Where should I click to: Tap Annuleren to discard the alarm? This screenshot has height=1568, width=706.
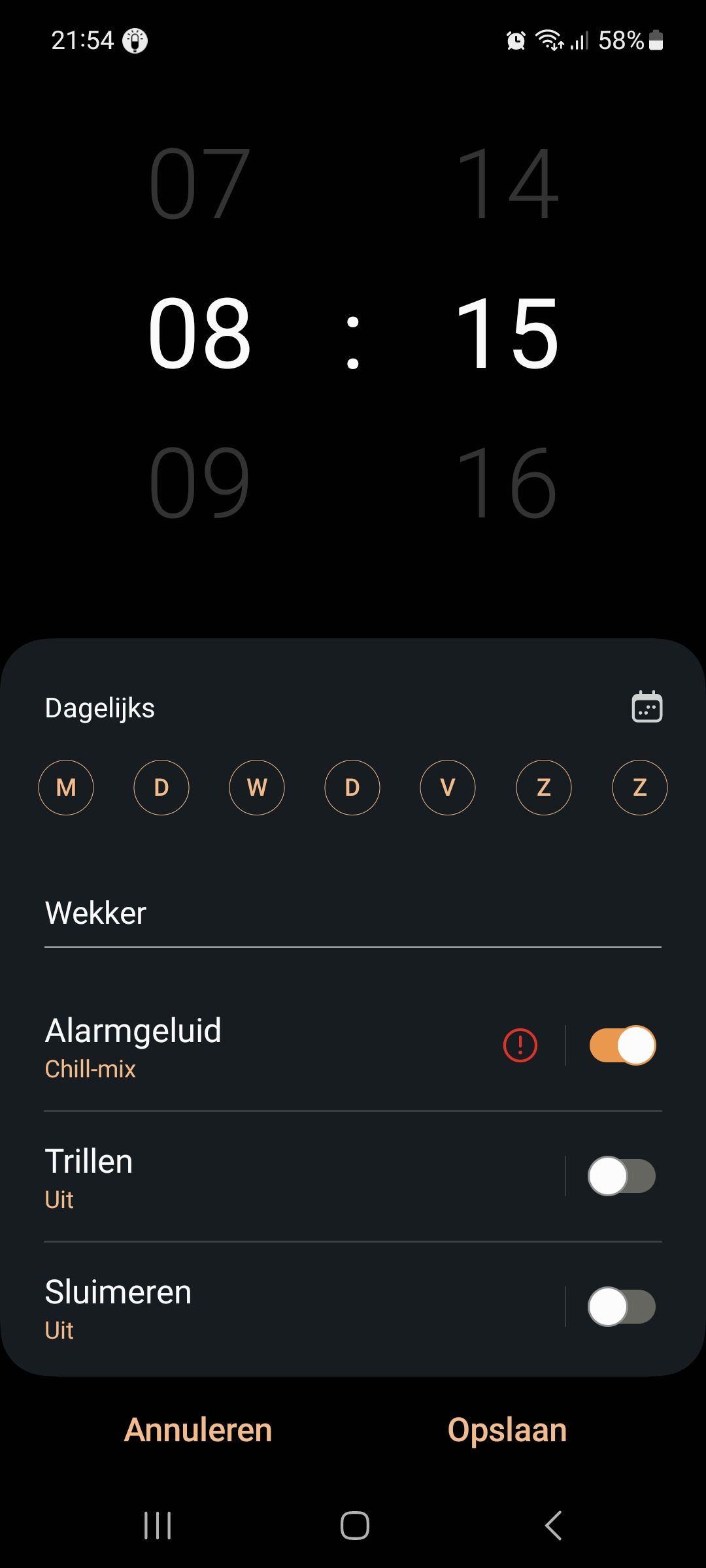coord(198,1430)
